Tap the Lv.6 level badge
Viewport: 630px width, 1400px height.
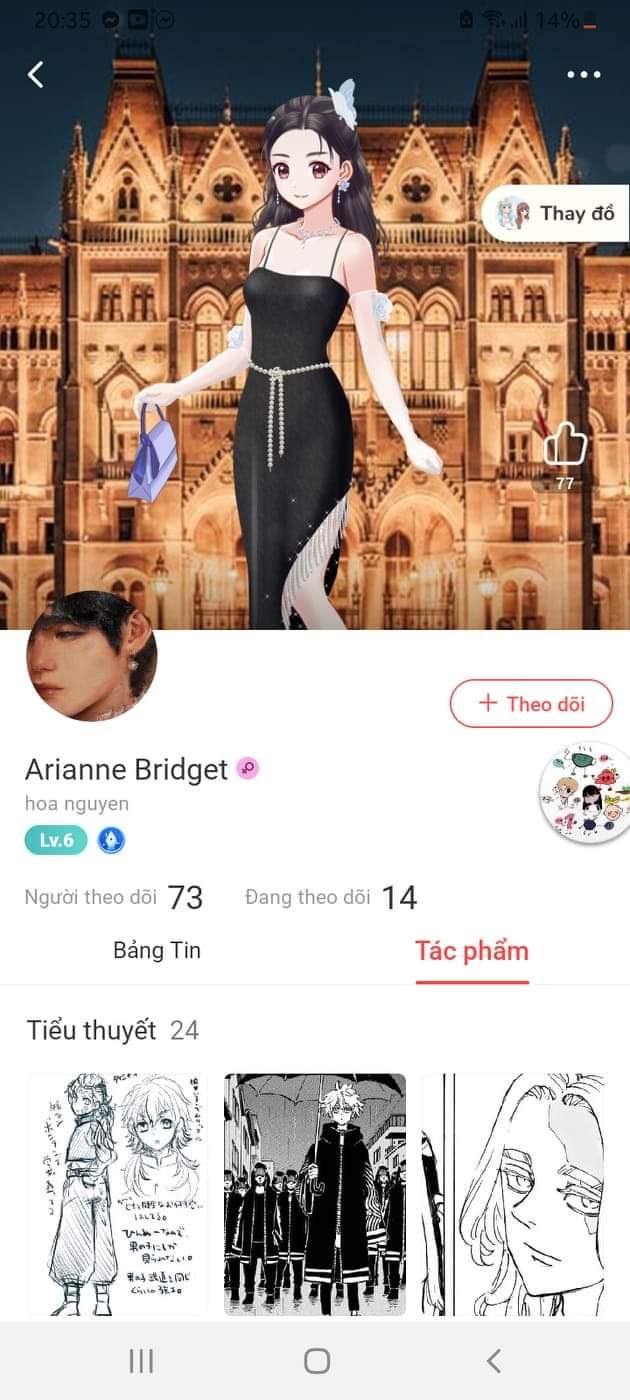(56, 840)
